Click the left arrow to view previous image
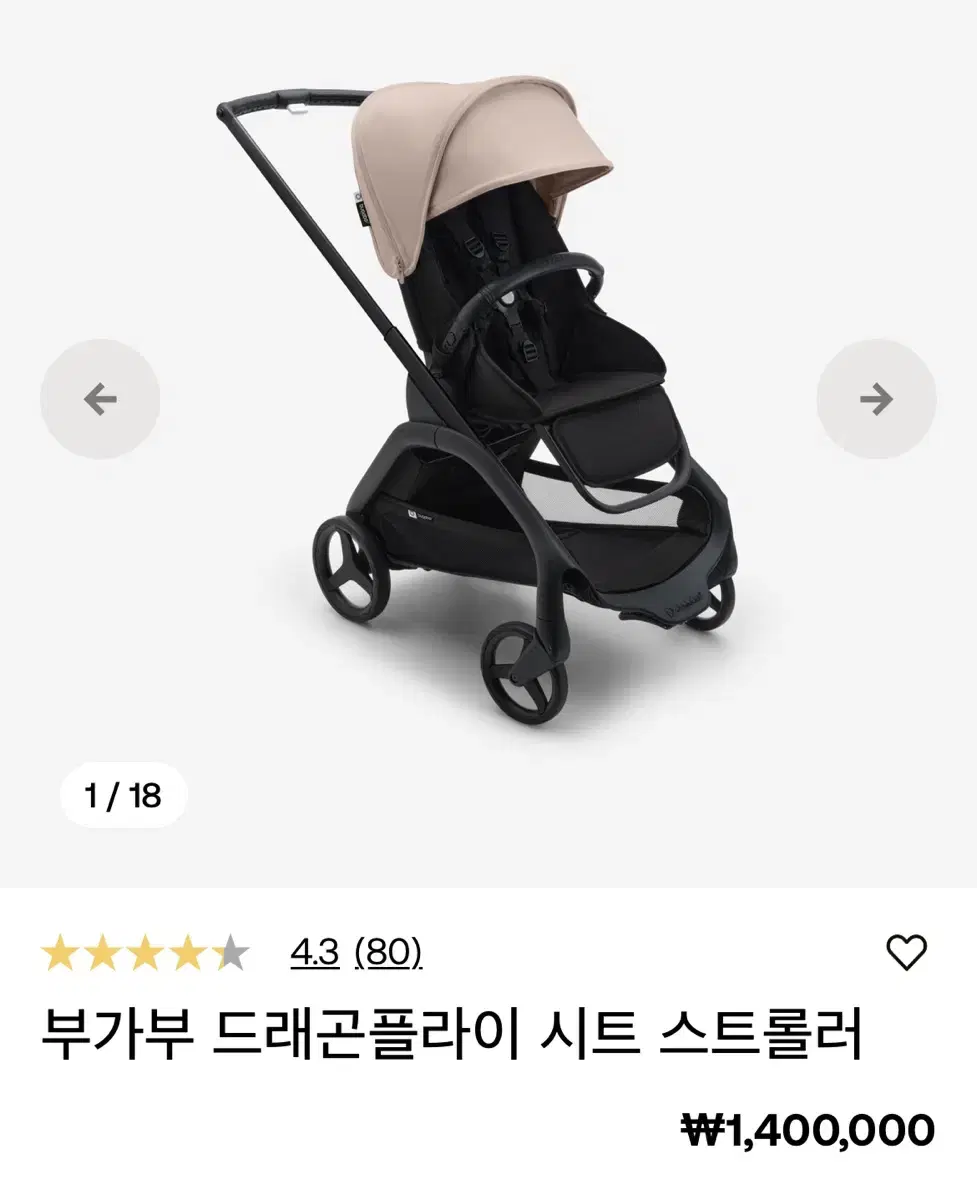 tap(99, 398)
